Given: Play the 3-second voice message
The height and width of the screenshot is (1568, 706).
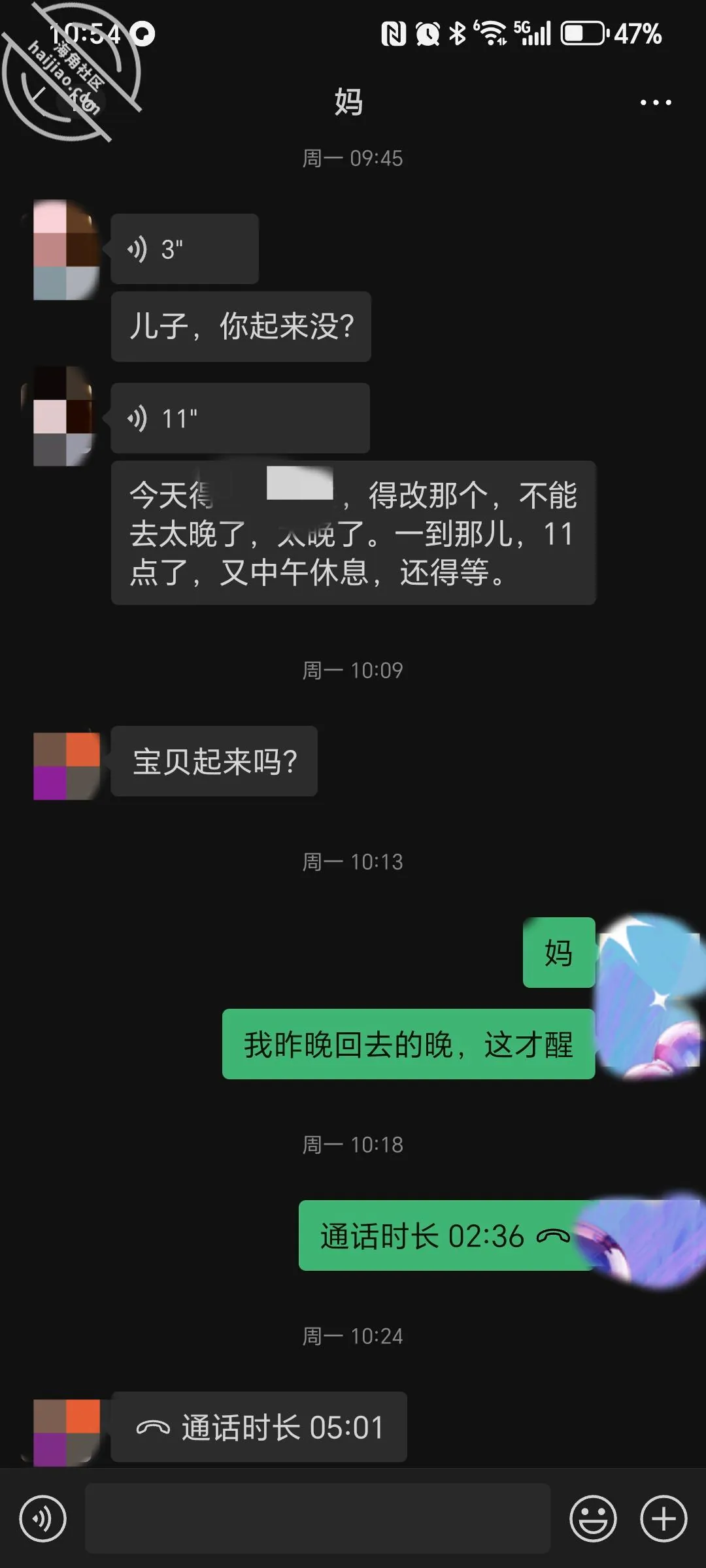Looking at the screenshot, I should click(184, 249).
